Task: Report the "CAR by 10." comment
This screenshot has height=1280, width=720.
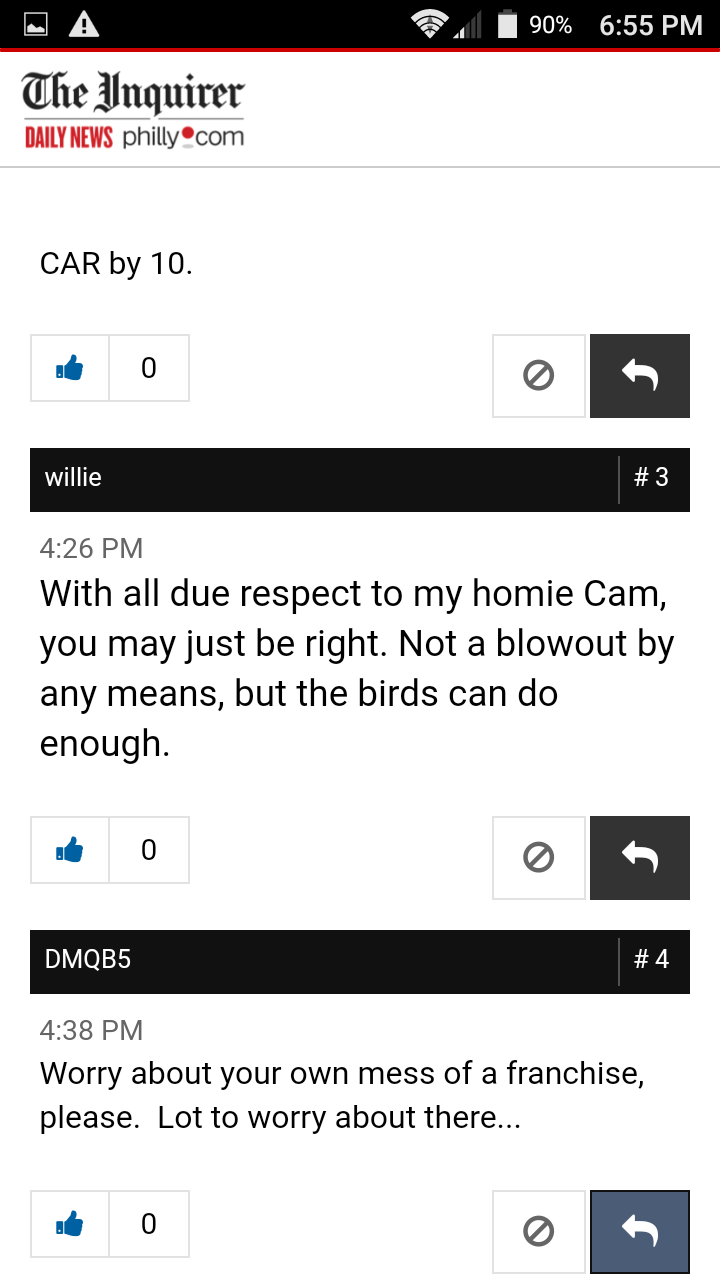Action: click(539, 375)
